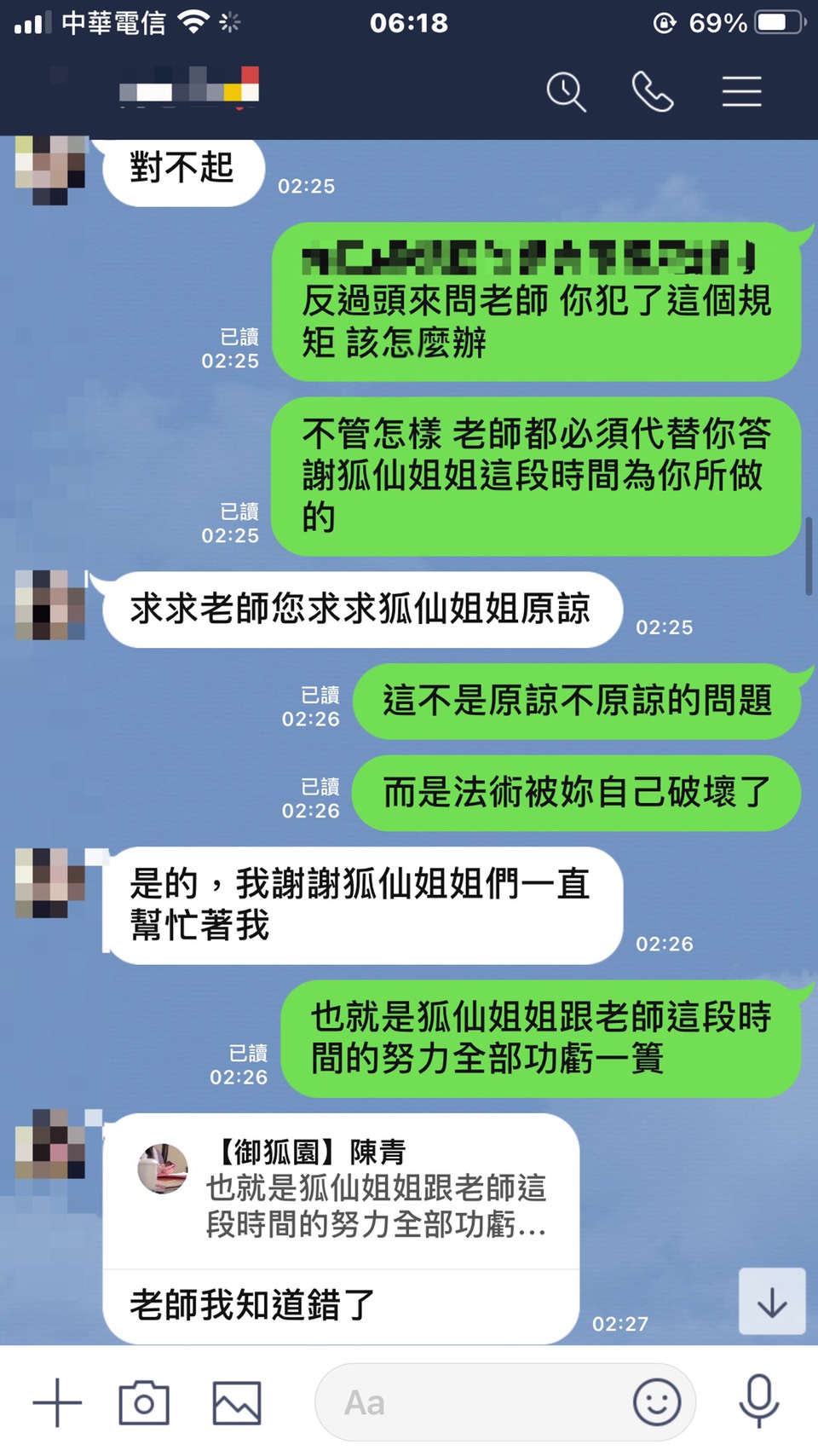Open the plus attachment menu
Screen dimensions: 818x1456
pyautogui.click(x=57, y=1402)
